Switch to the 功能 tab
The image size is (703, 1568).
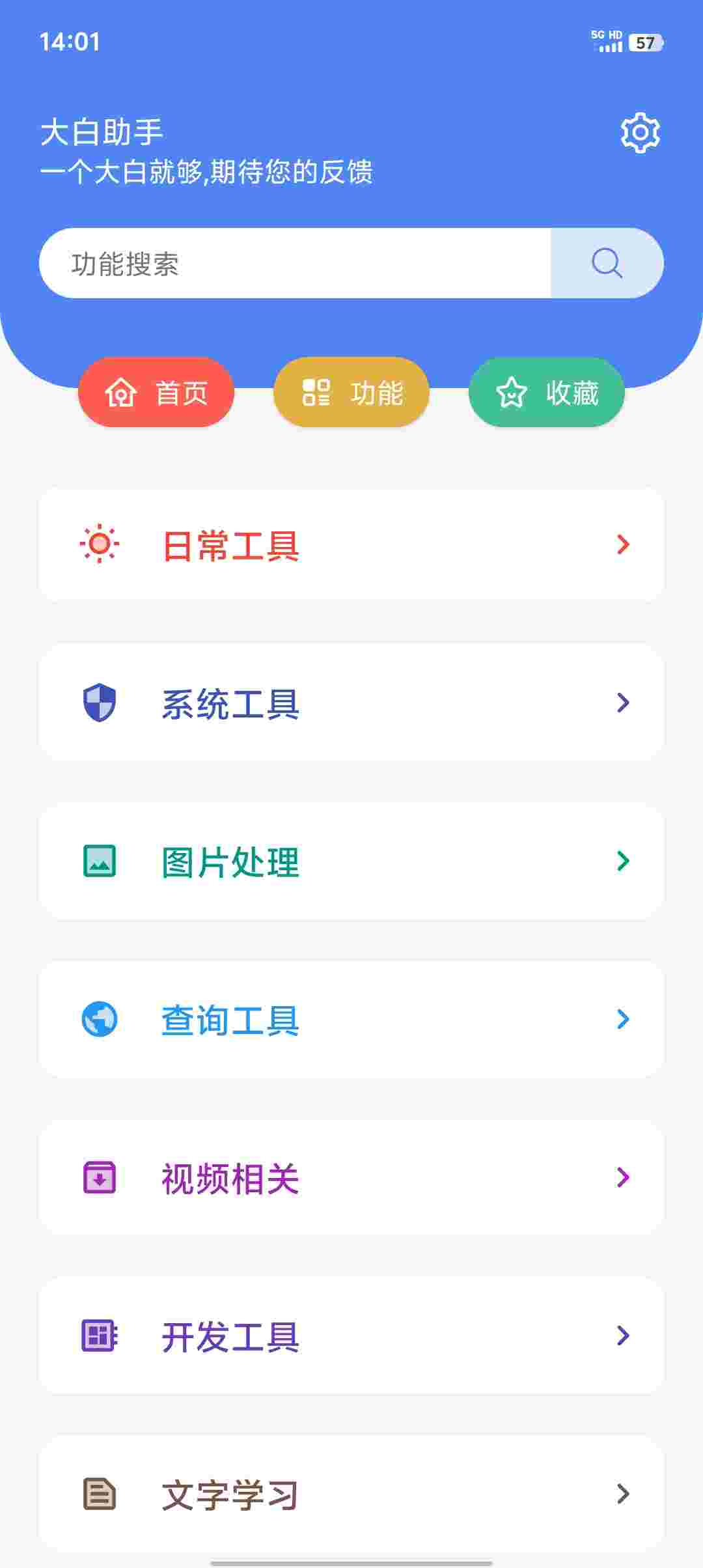[351, 392]
